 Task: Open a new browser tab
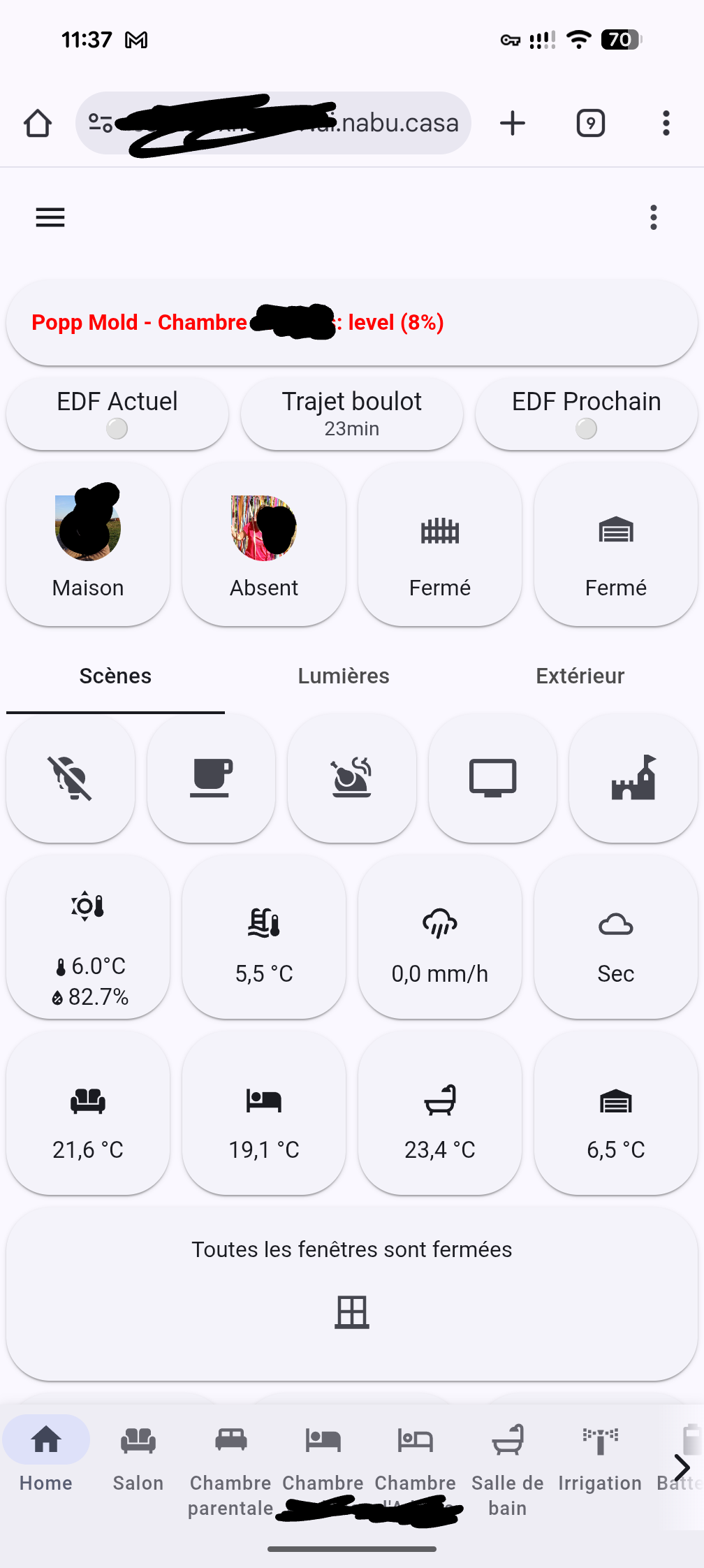513,124
